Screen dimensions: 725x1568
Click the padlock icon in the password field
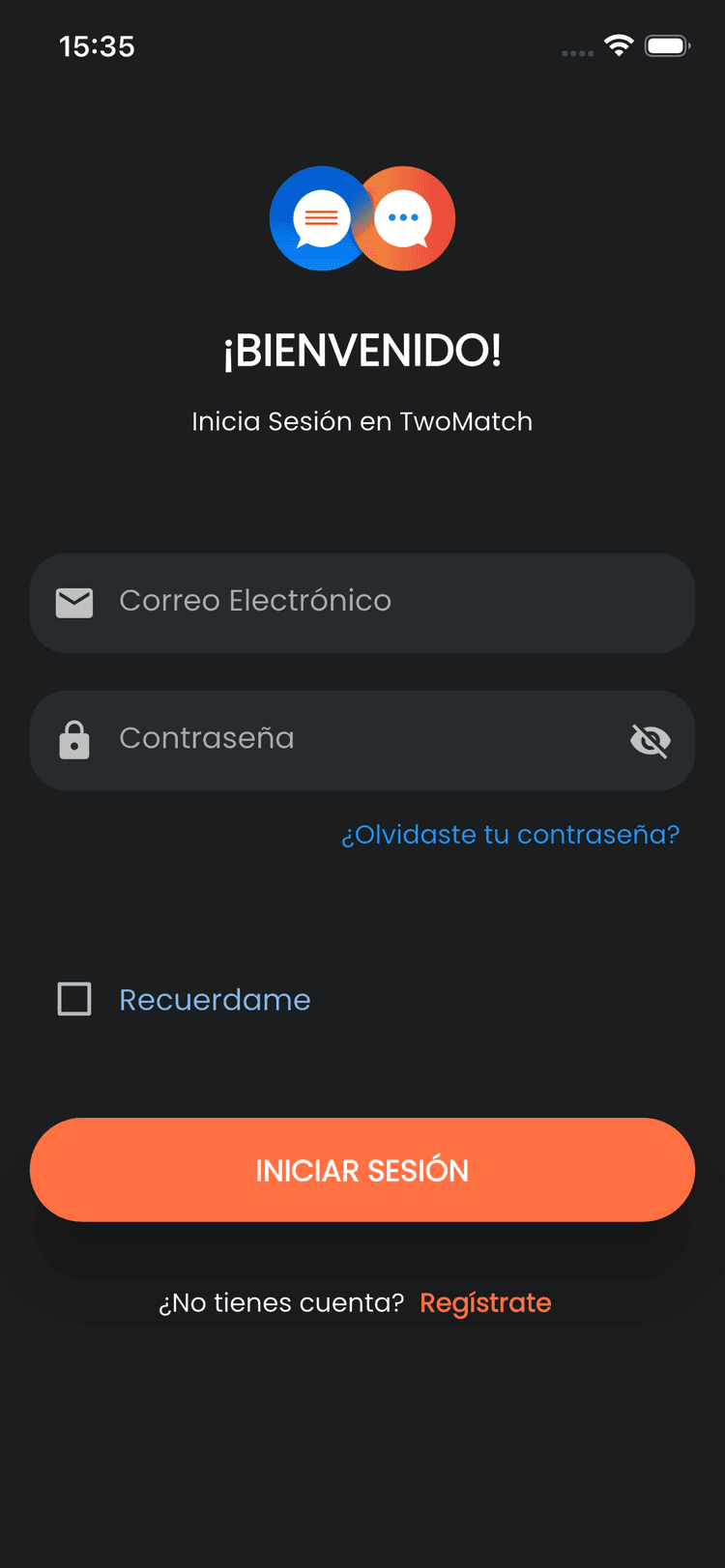click(x=74, y=739)
